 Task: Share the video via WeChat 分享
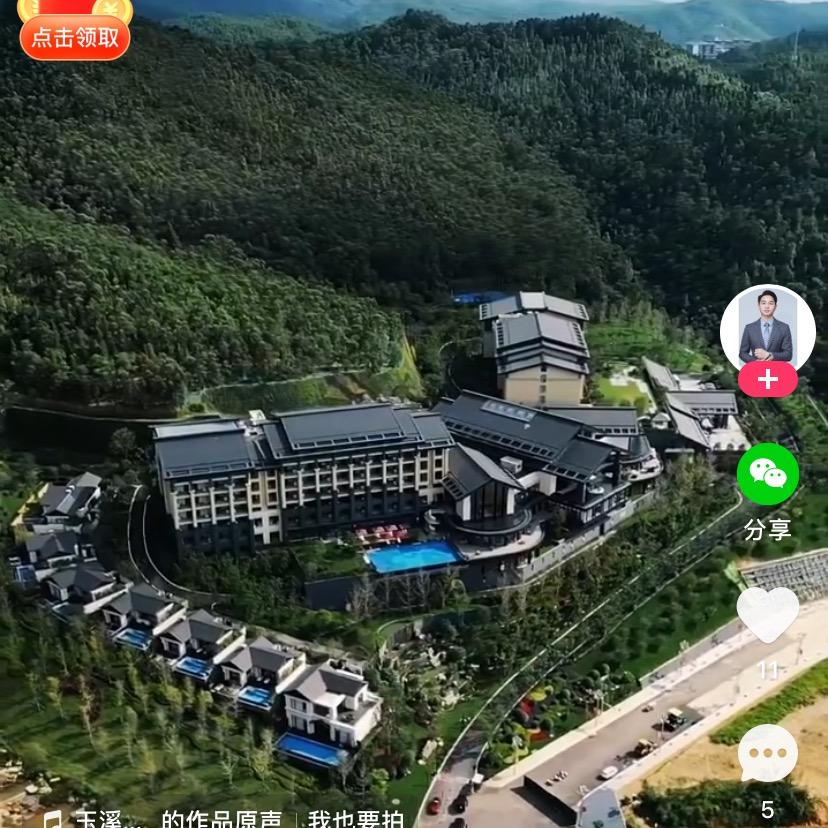tap(767, 475)
